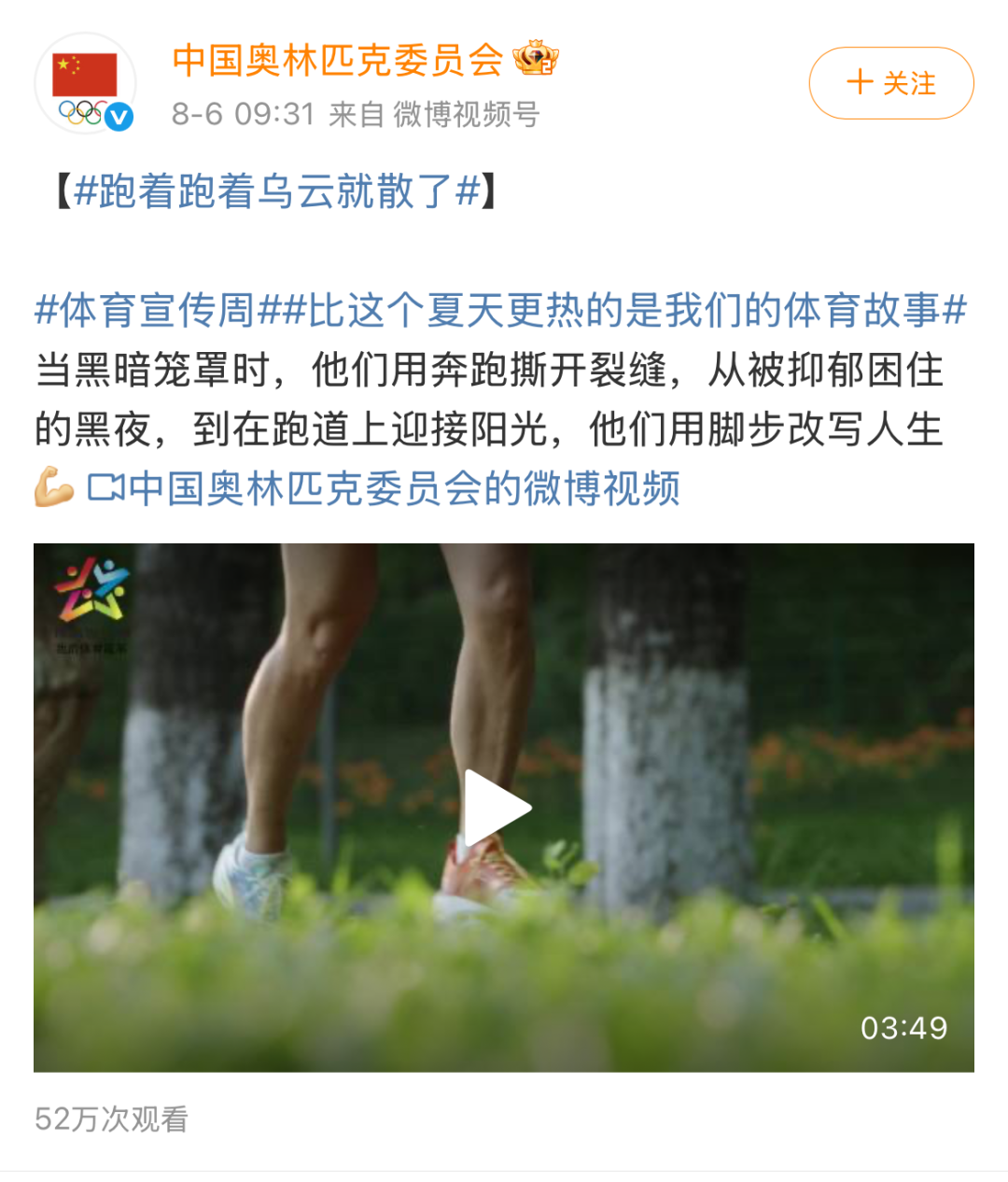Follow 中国奥林匹克委员会 with the 关注 button
This screenshot has height=1182, width=1008.
point(890,83)
